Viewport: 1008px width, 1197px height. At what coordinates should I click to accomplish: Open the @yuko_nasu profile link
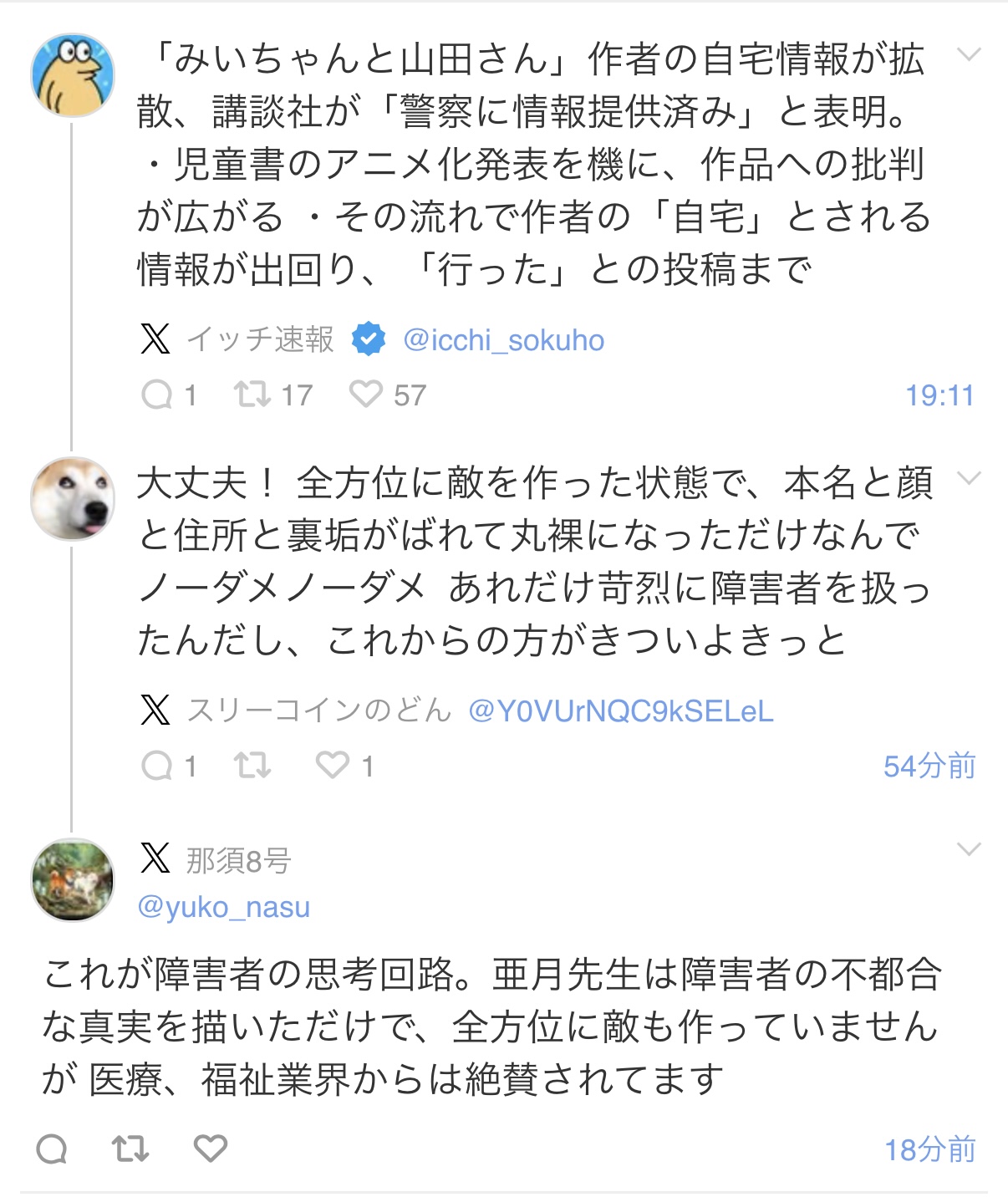(224, 907)
